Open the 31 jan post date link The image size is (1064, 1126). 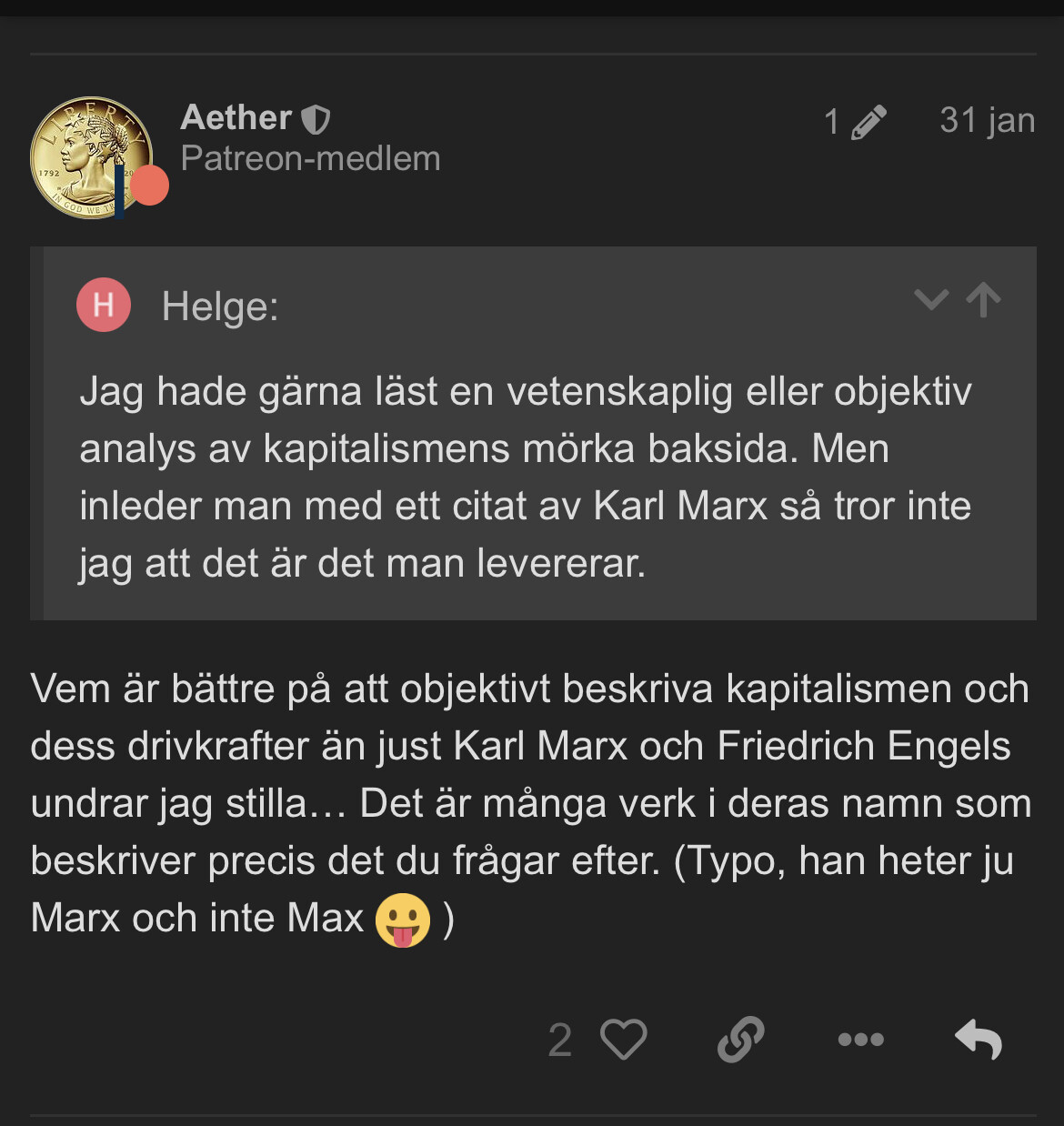(987, 120)
